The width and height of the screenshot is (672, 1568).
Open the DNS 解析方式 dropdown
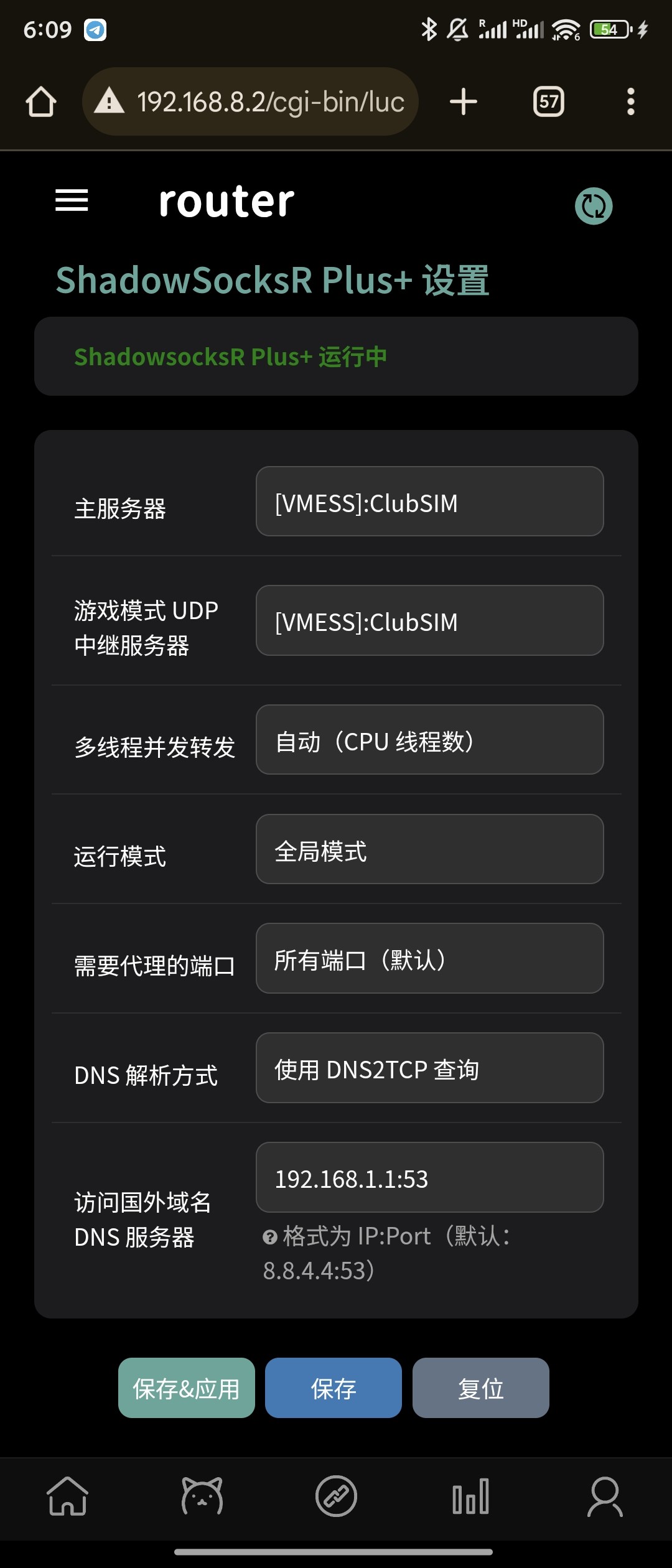tap(429, 1068)
